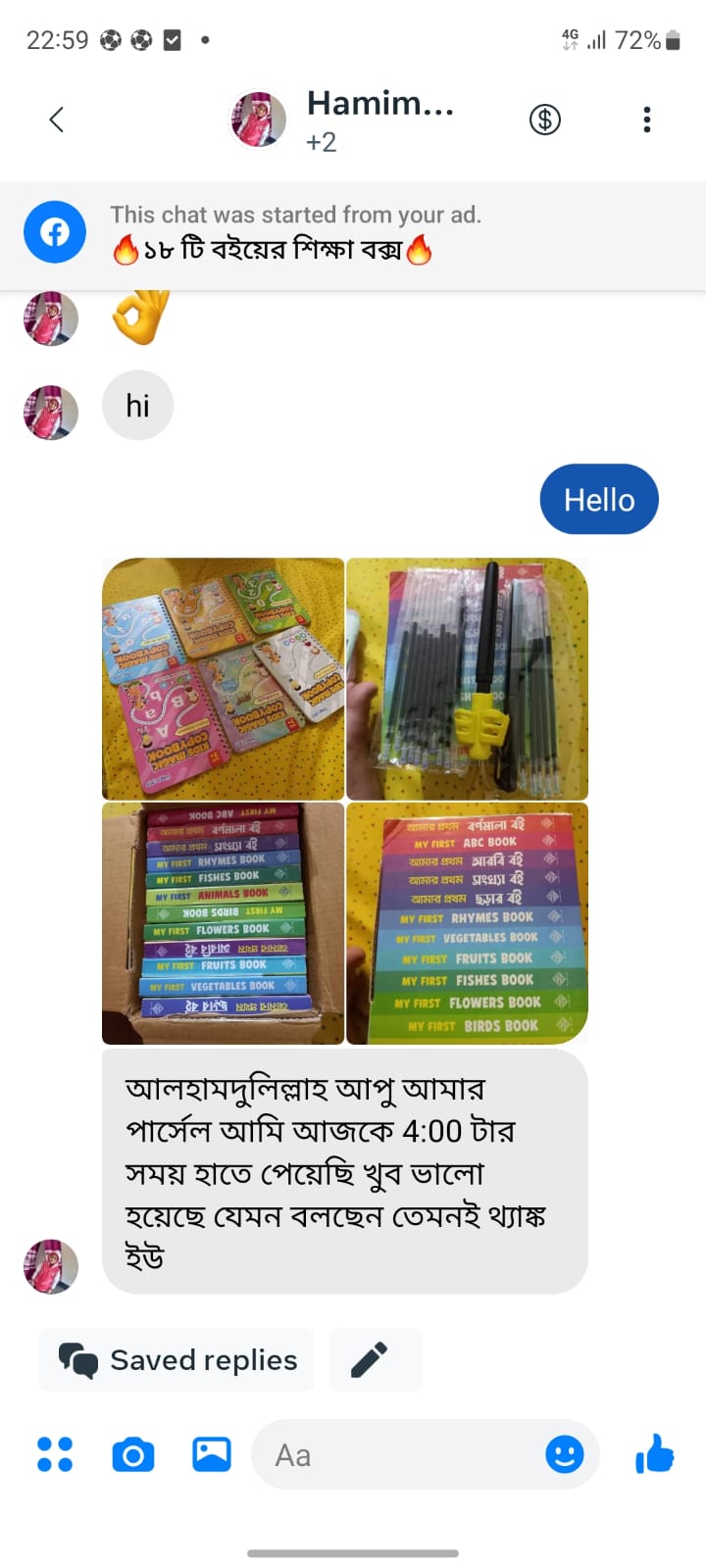Open the three-dot overflow menu
The width and height of the screenshot is (706, 1568).
coord(646,120)
